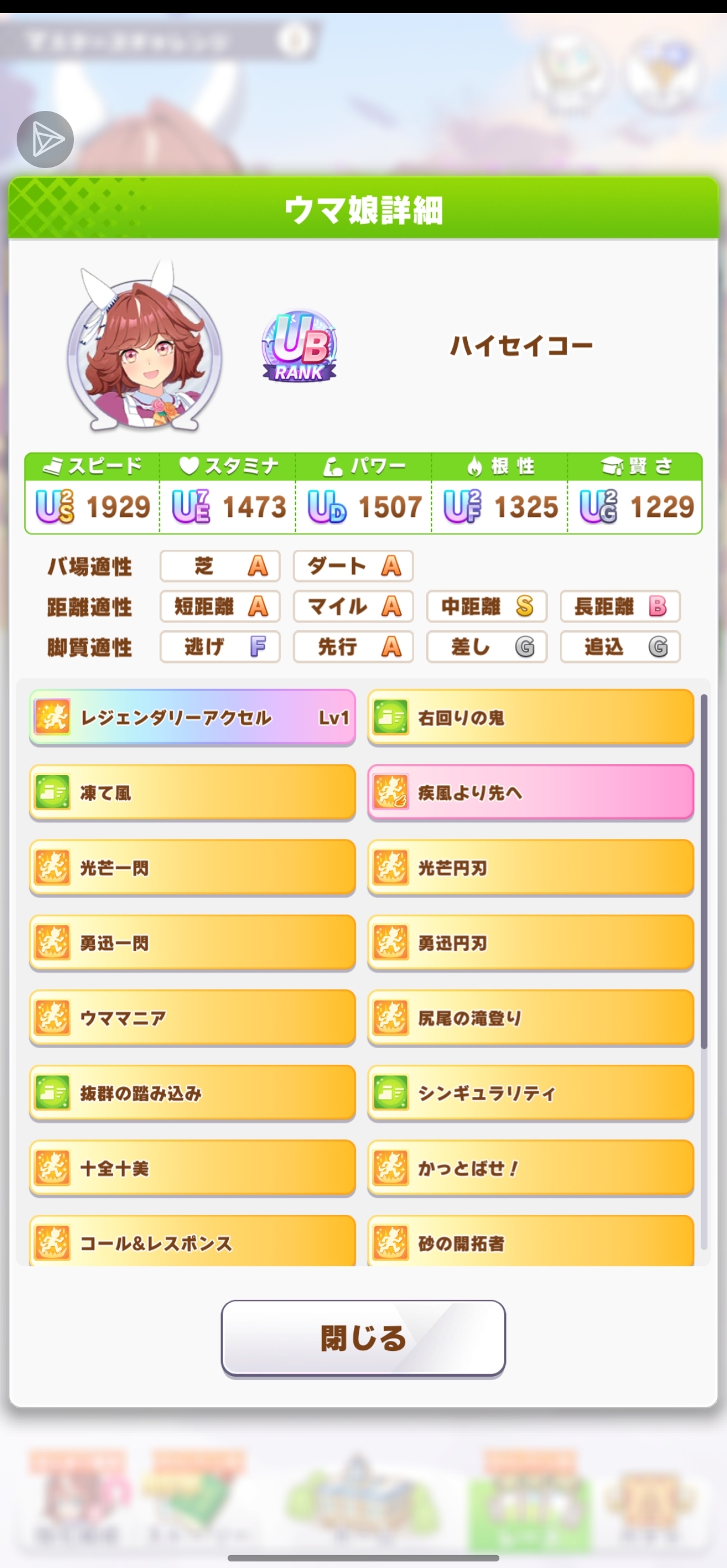This screenshot has width=727, height=1568.
Task: Tap the かっとばせ！ skill
Action: tap(530, 1167)
